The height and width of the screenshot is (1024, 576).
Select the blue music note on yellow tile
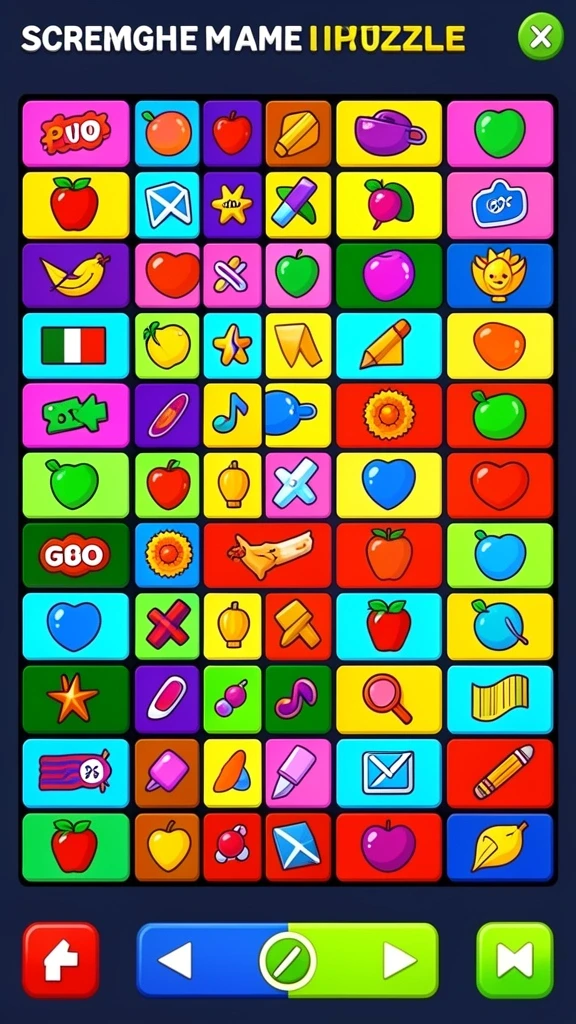click(x=232, y=415)
